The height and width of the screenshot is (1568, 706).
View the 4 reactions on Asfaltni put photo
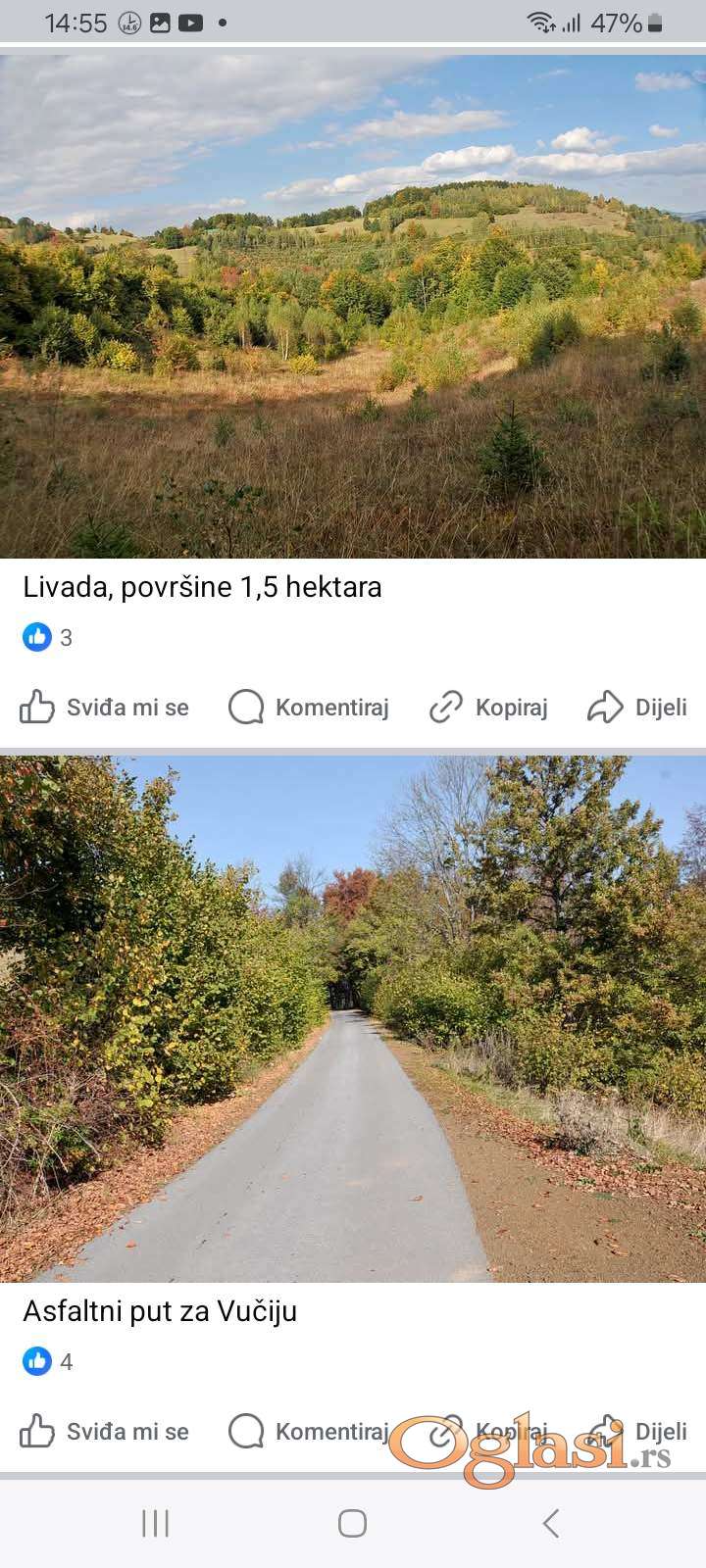[x=47, y=1361]
